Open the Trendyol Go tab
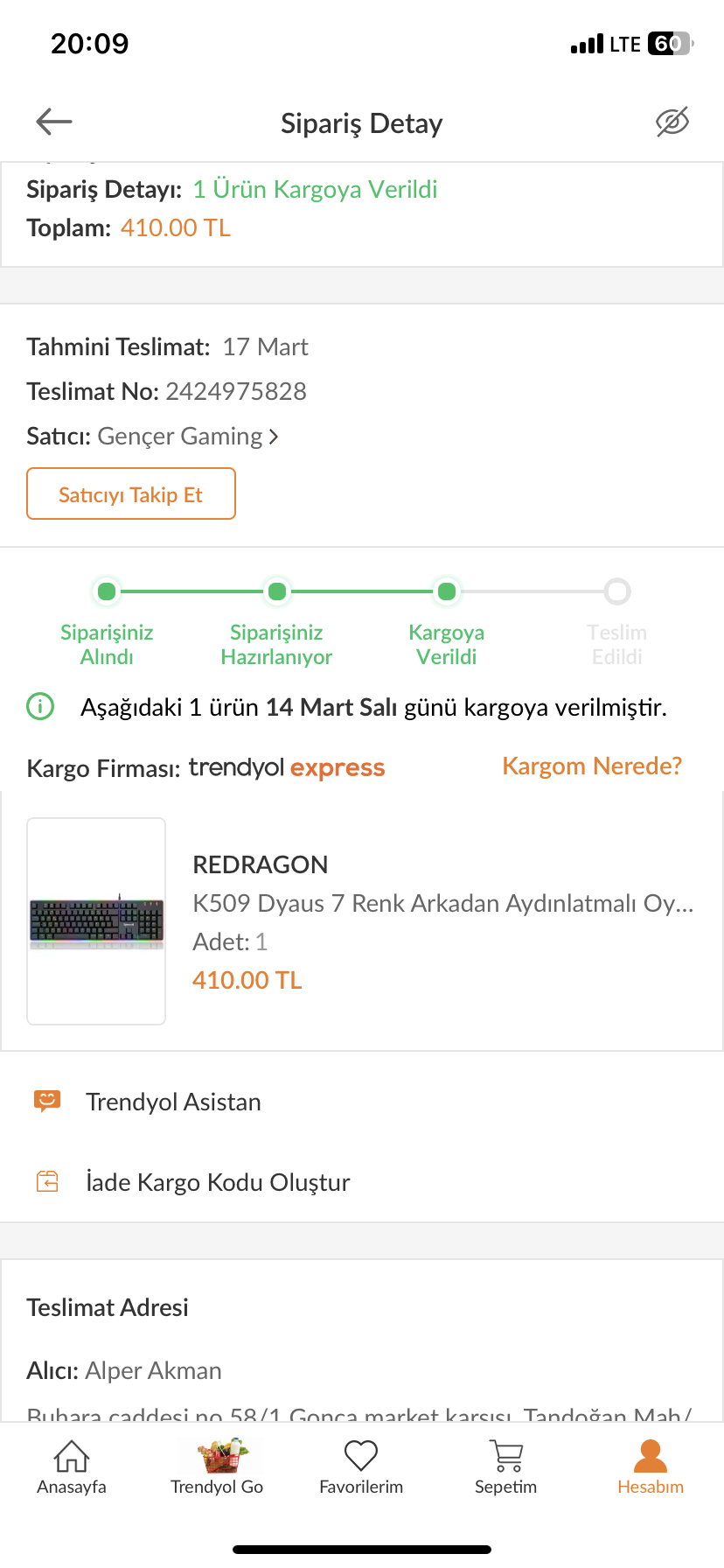This screenshot has width=724, height=1568. click(x=217, y=1467)
